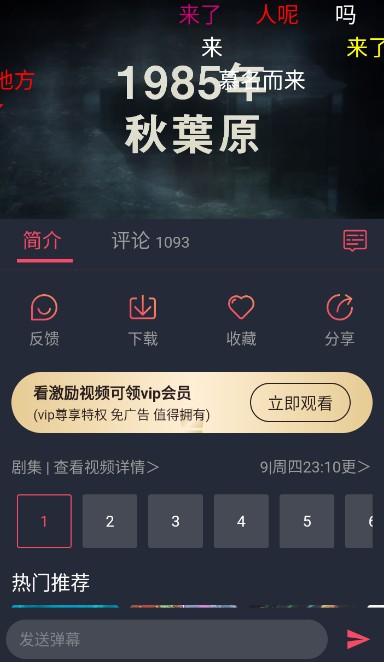
Task: Expand the 周四23:10更 episode list
Action: pyautogui.click(x=315, y=467)
